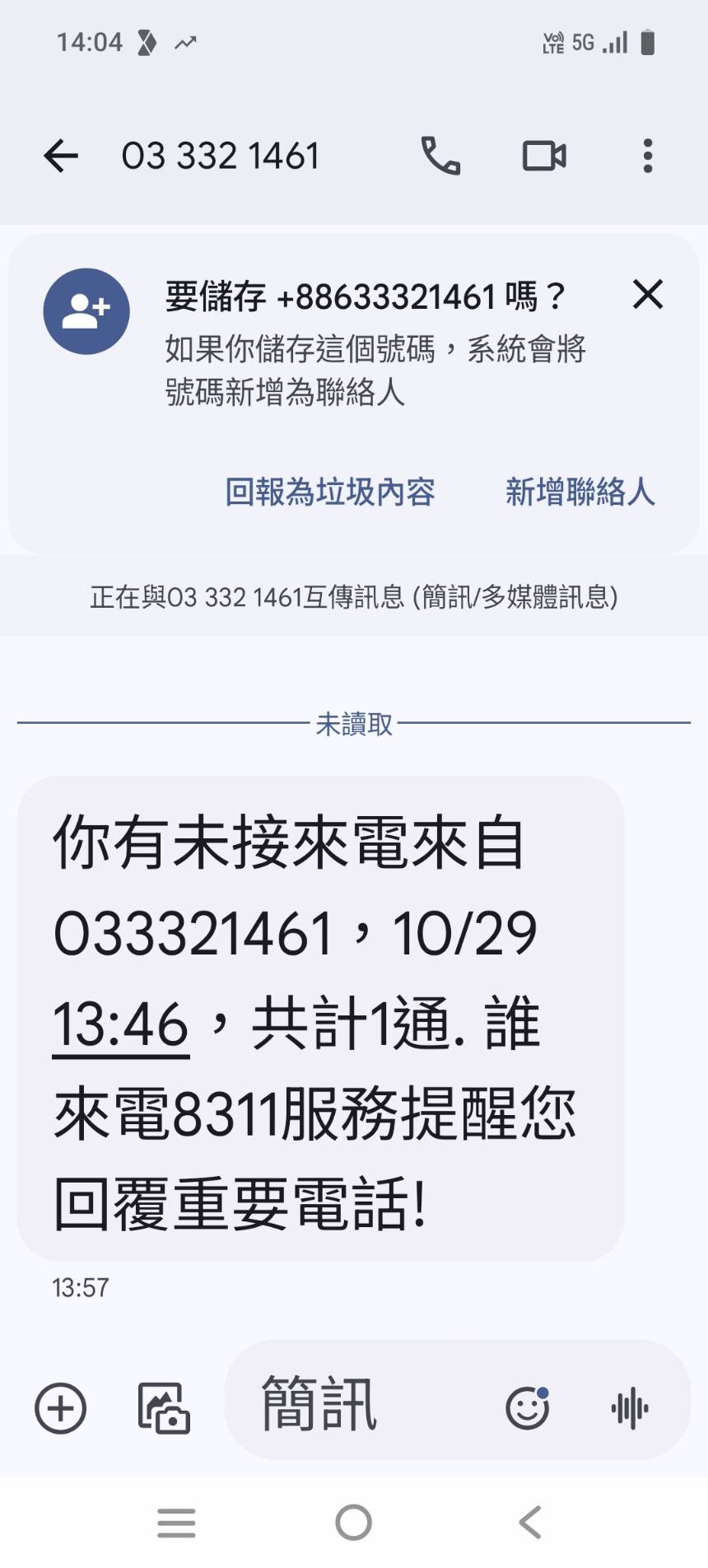Record a voice message
Screen dimensions: 708x1568
coord(630,1408)
